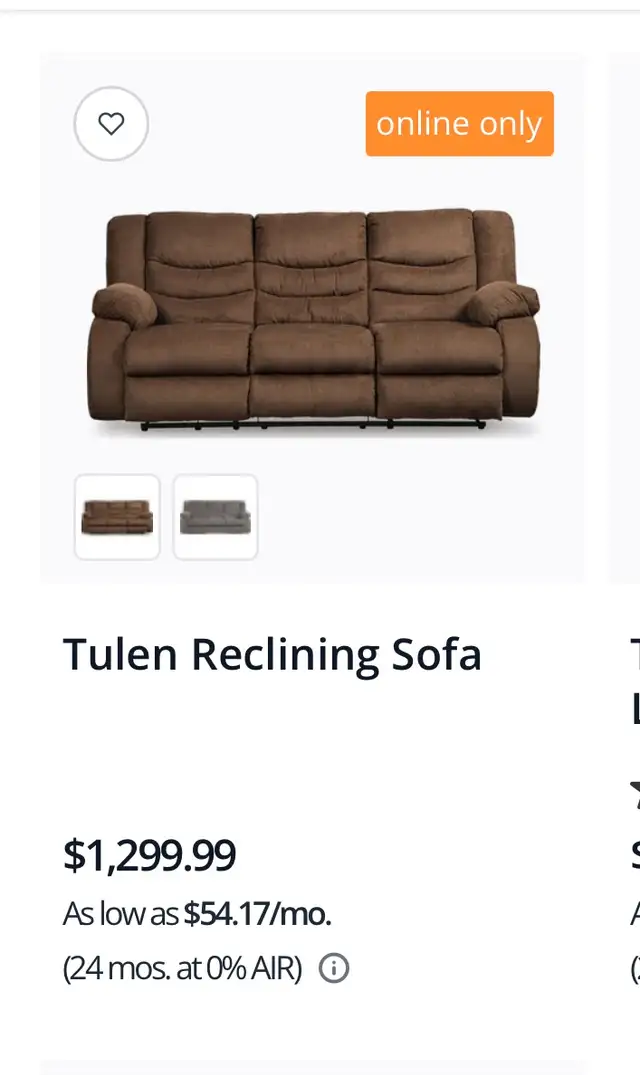Show financing info for 24 mos. offer
The width and height of the screenshot is (640, 1075).
[x=334, y=969]
